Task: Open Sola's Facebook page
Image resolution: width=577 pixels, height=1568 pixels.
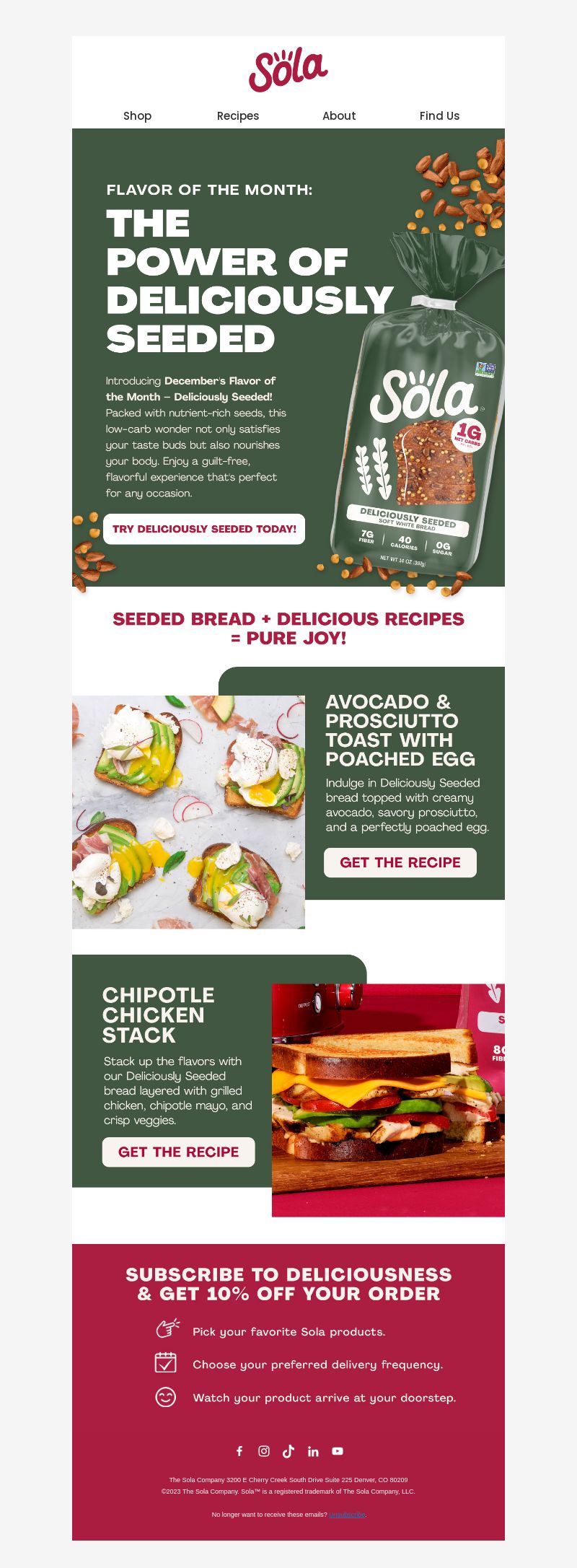Action: coord(239,1451)
